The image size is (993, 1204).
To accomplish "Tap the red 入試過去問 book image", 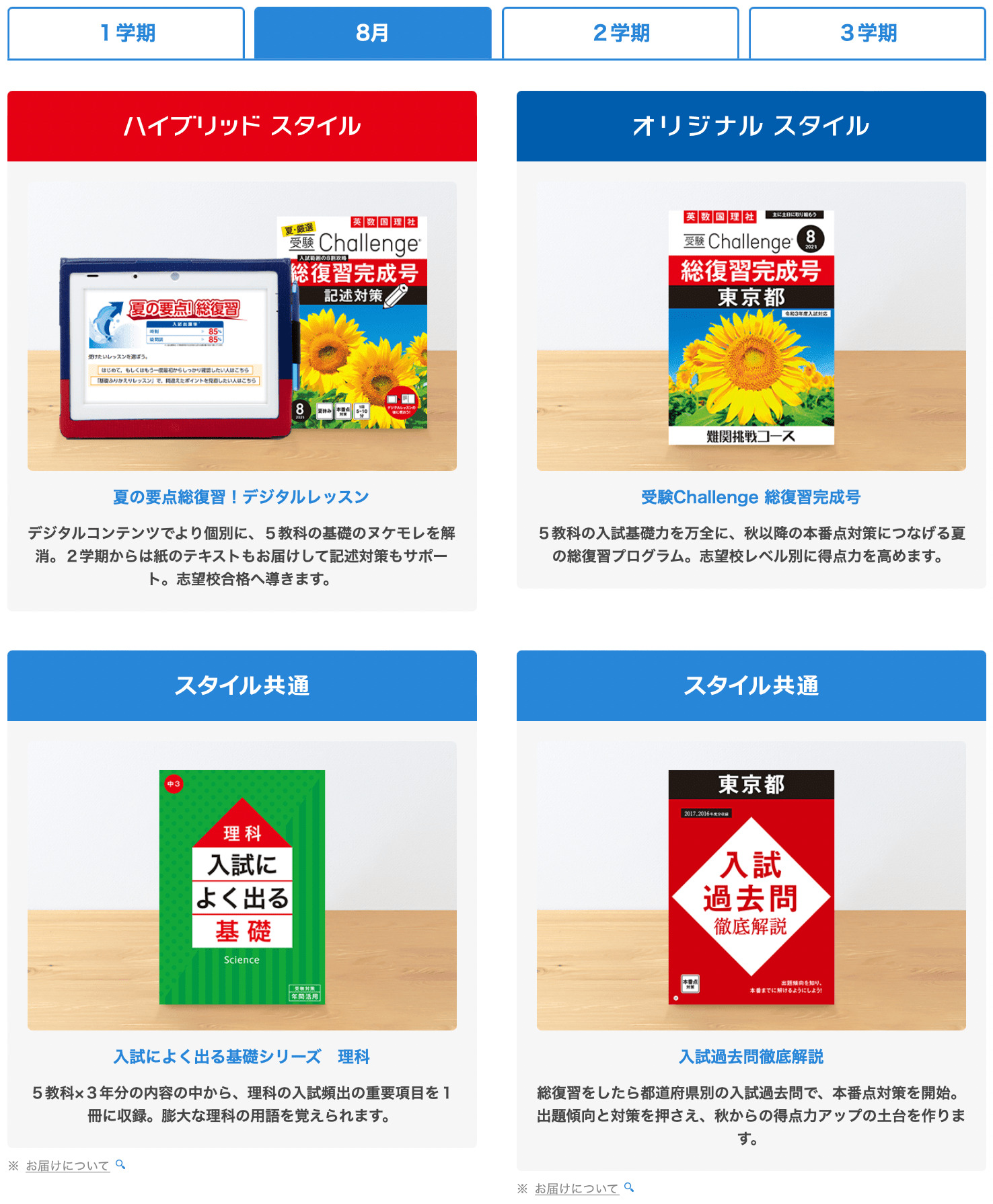I will tap(751, 887).
